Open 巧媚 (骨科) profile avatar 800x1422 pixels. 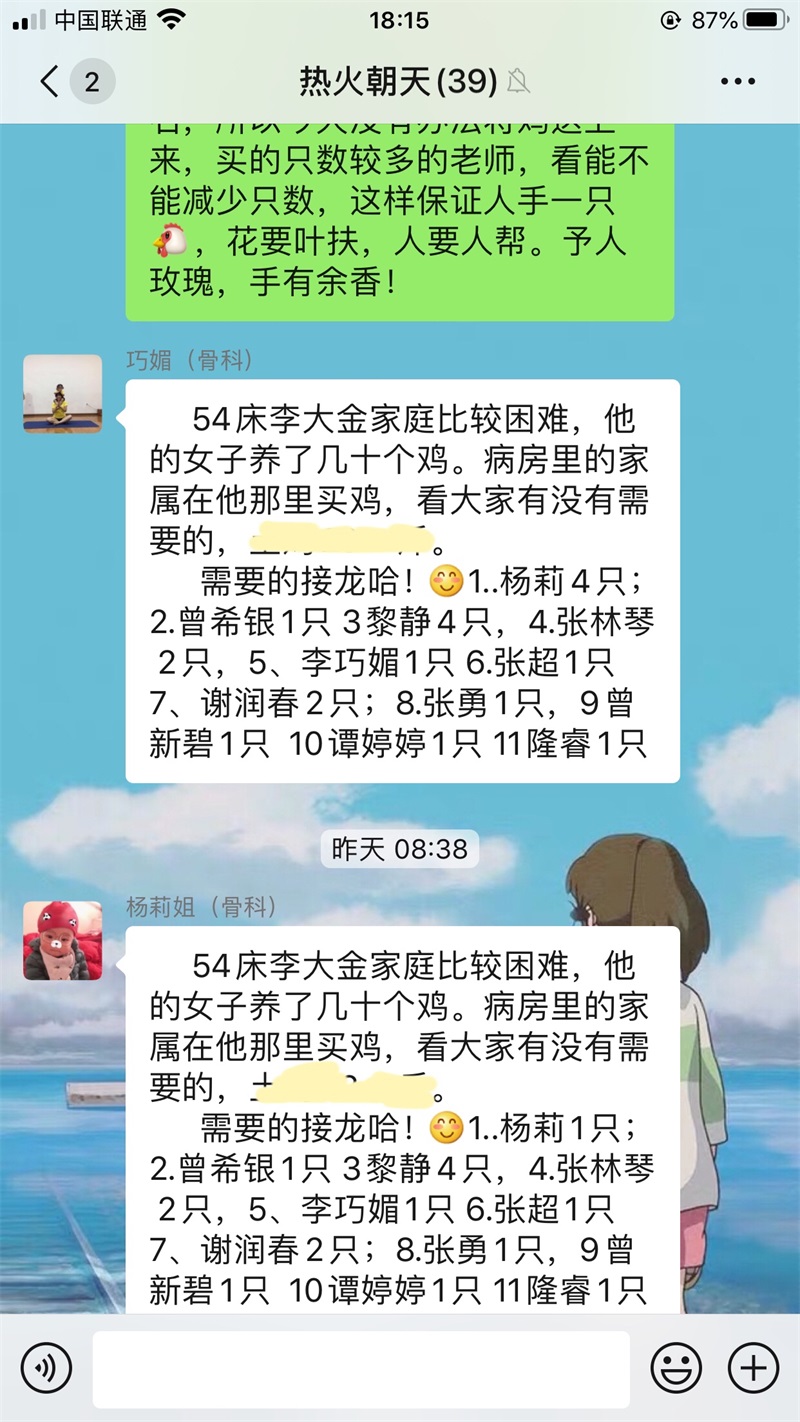(63, 393)
